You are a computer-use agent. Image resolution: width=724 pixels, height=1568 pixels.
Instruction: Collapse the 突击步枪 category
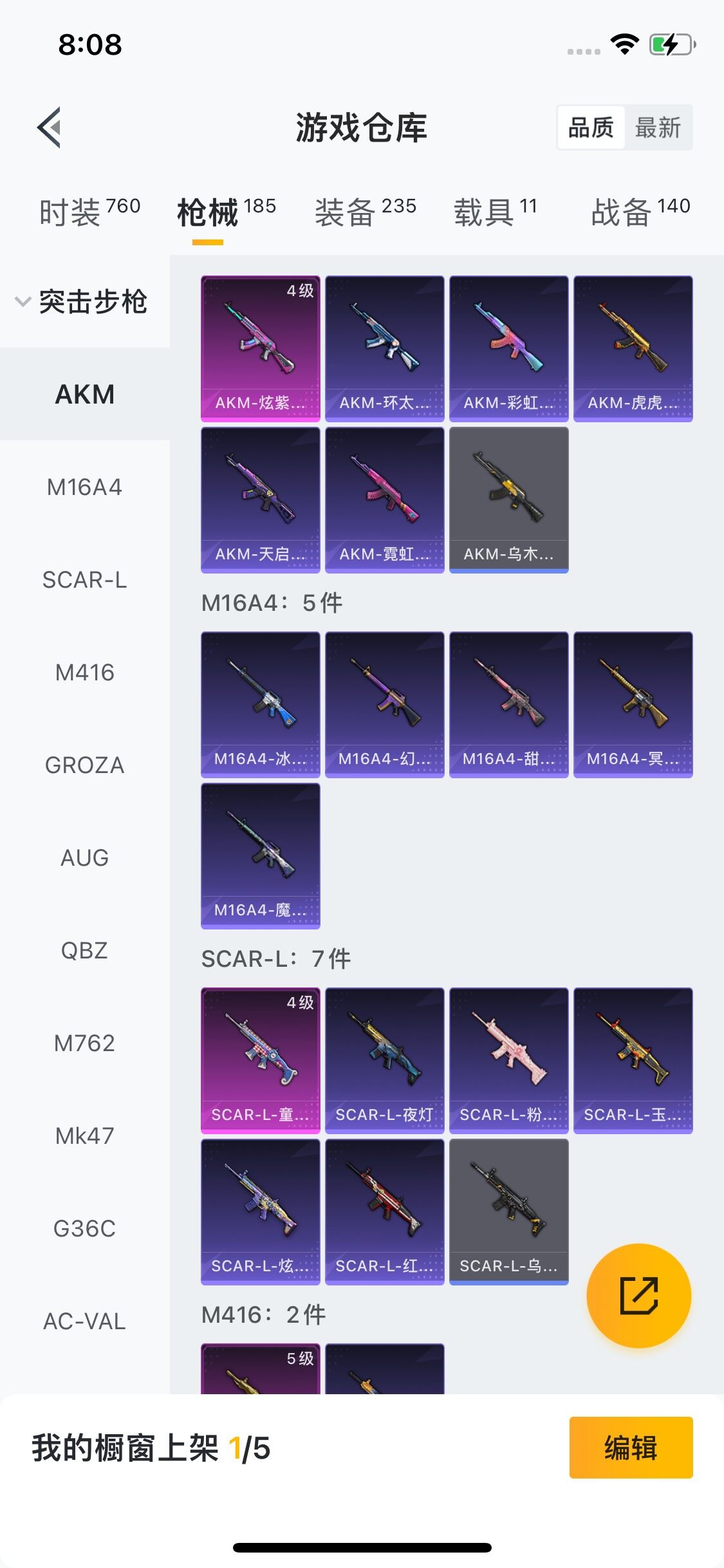84,301
